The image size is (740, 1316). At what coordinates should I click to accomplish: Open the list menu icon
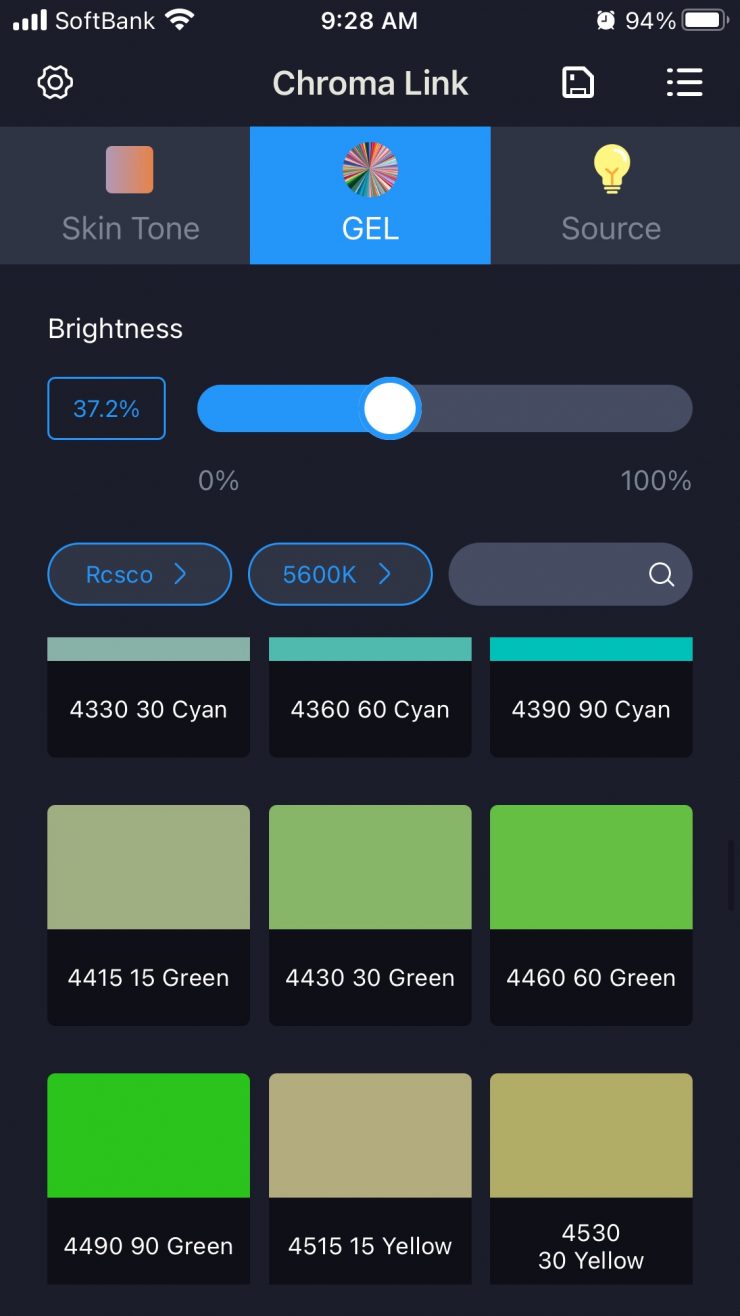tap(684, 82)
